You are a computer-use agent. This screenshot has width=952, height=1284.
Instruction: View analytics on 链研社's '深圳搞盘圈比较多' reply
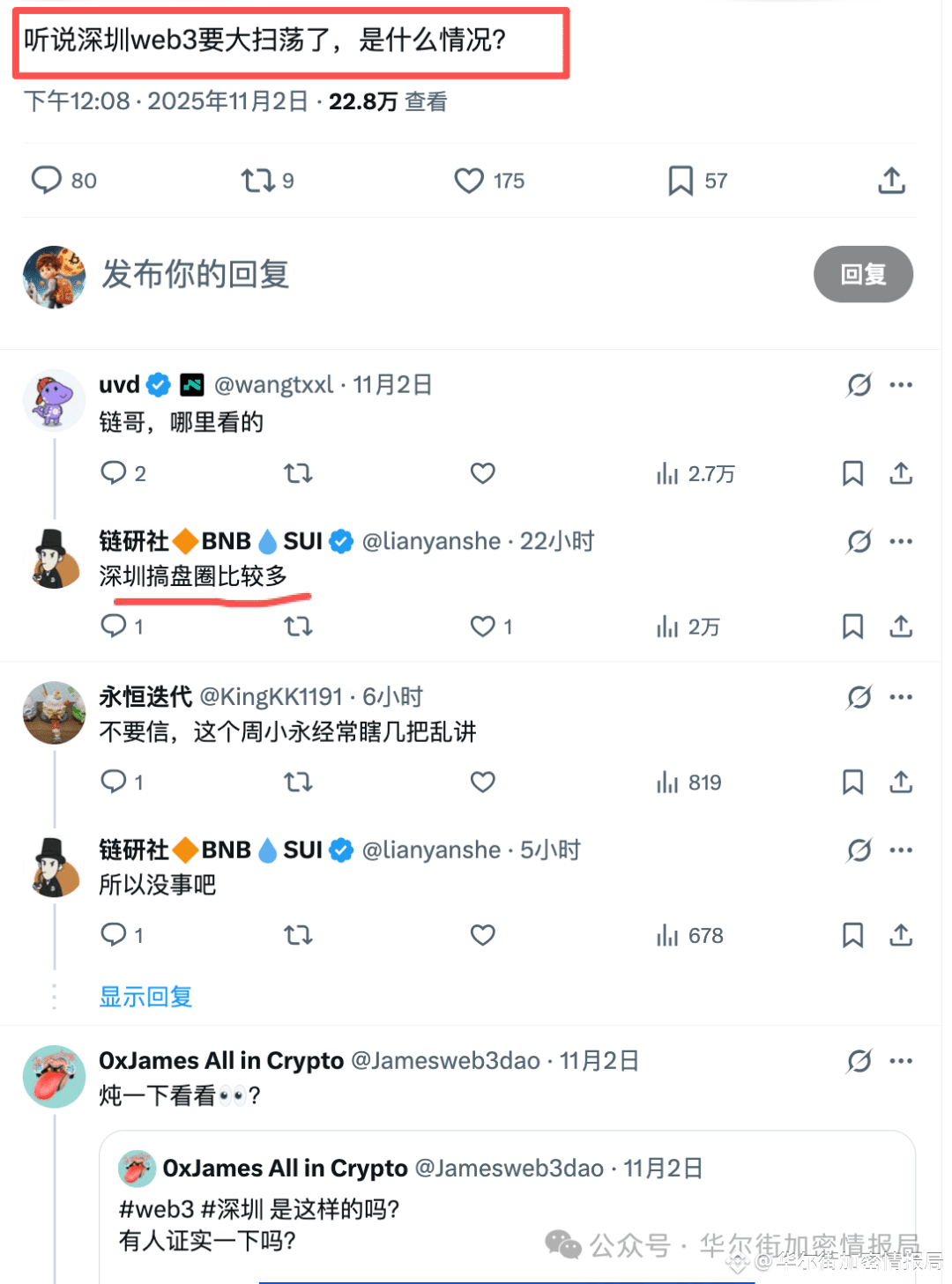coord(667,627)
